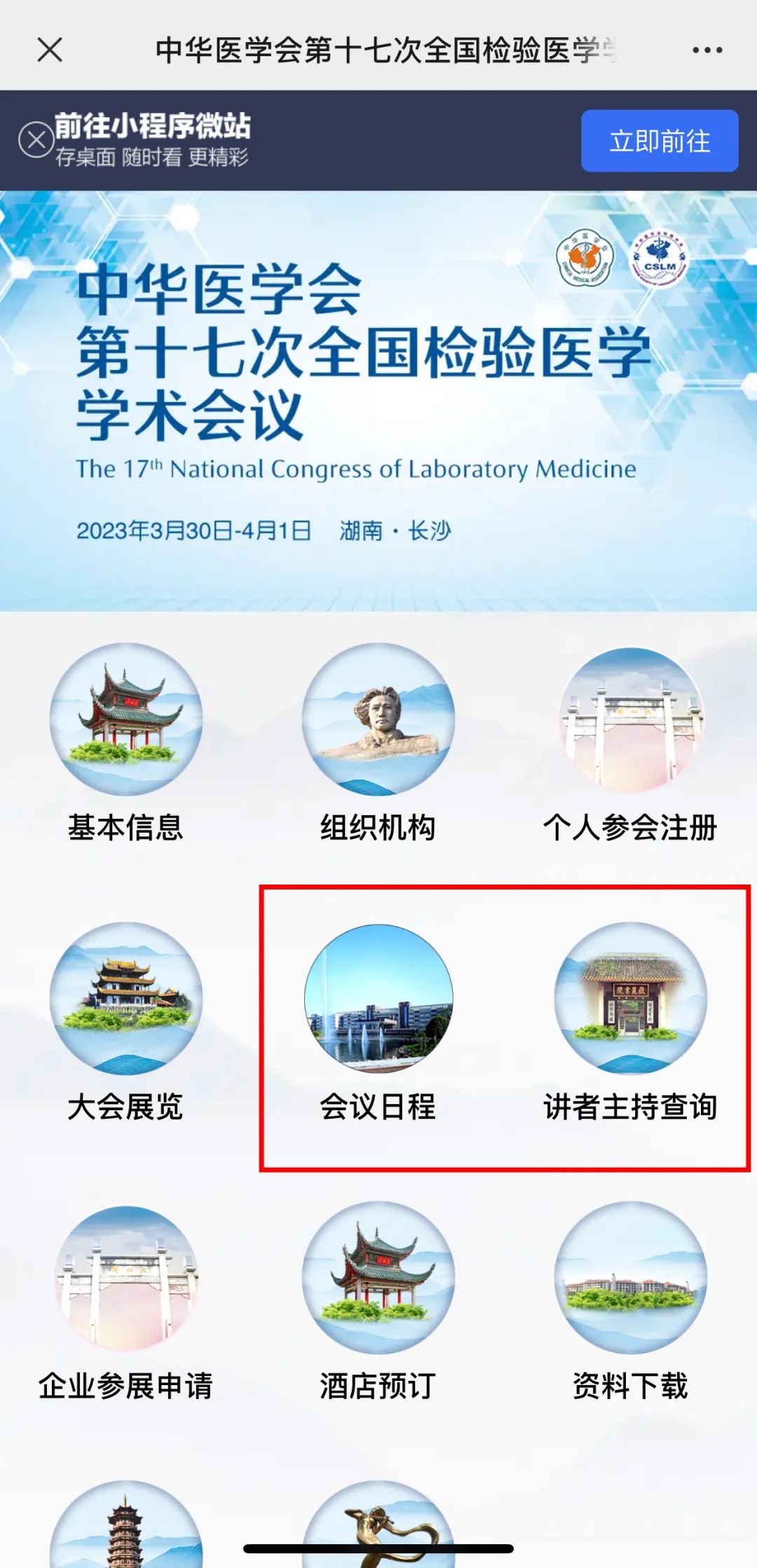Screen dimensions: 757x1568
Task: View the 会议日程 schedule
Action: 378,1023
